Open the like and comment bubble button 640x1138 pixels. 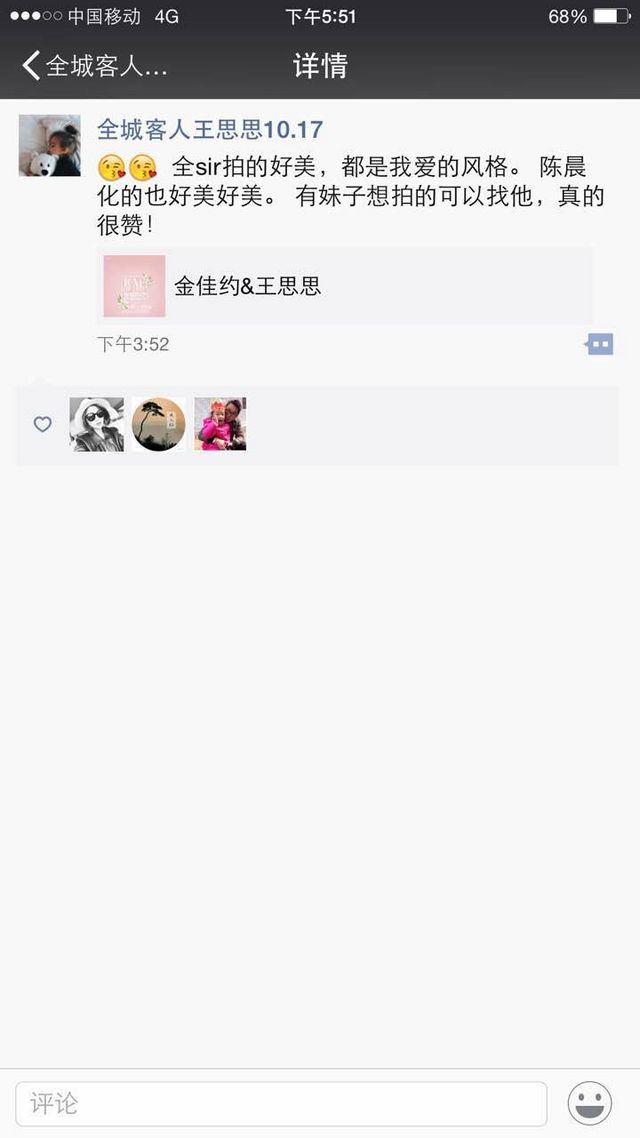[599, 344]
